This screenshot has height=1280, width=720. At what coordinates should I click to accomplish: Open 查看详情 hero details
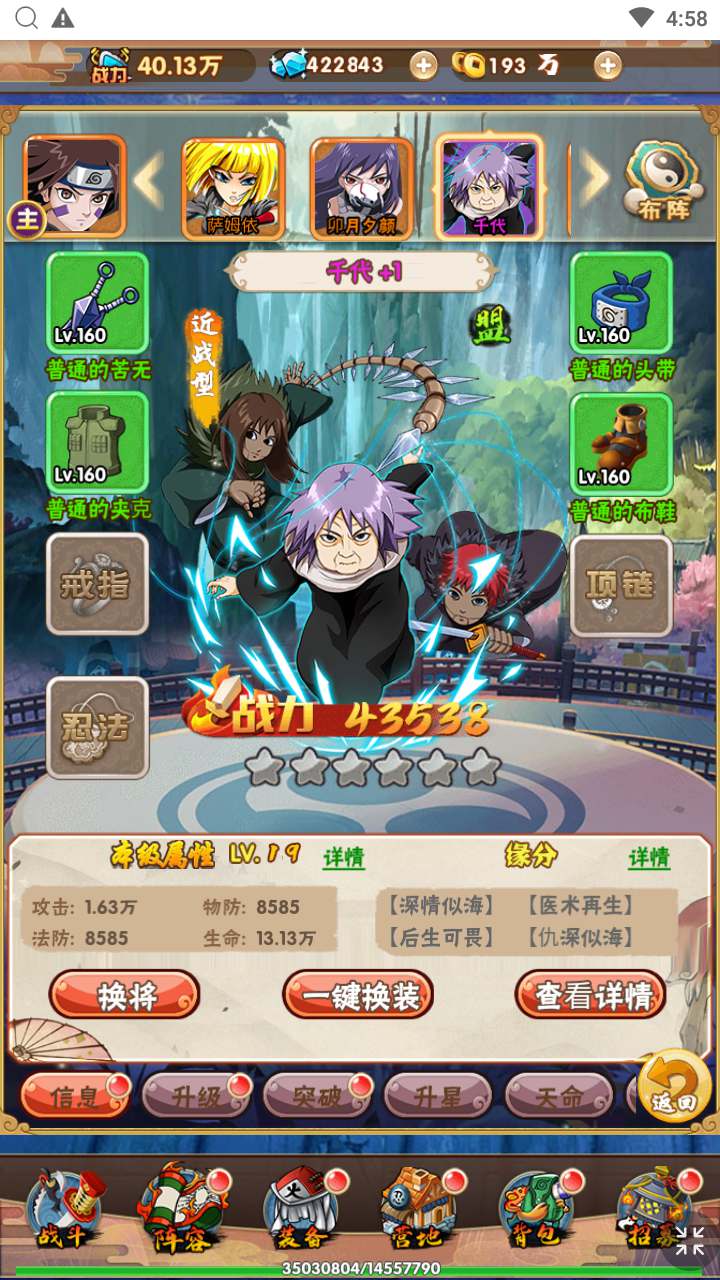(x=591, y=996)
